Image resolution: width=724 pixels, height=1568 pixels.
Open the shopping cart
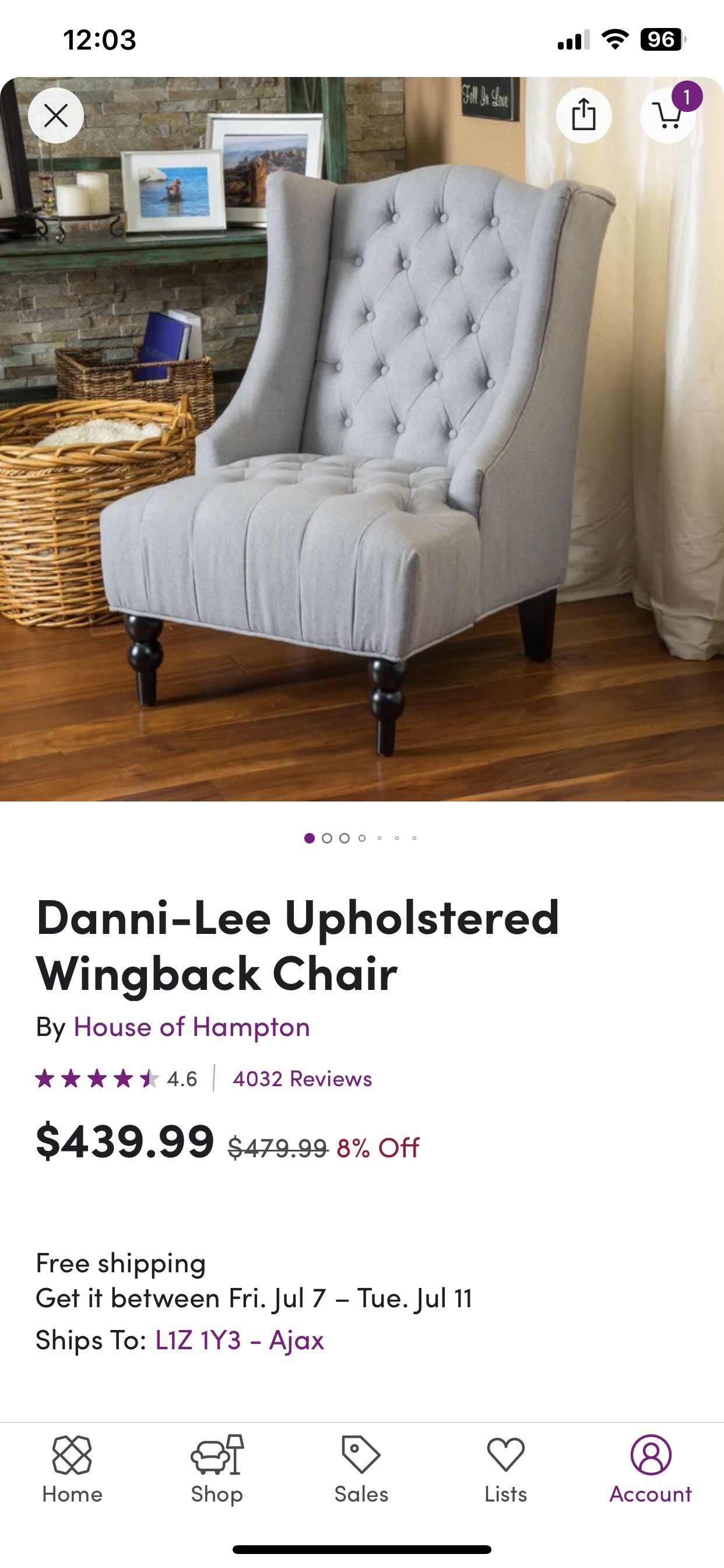coord(668,116)
